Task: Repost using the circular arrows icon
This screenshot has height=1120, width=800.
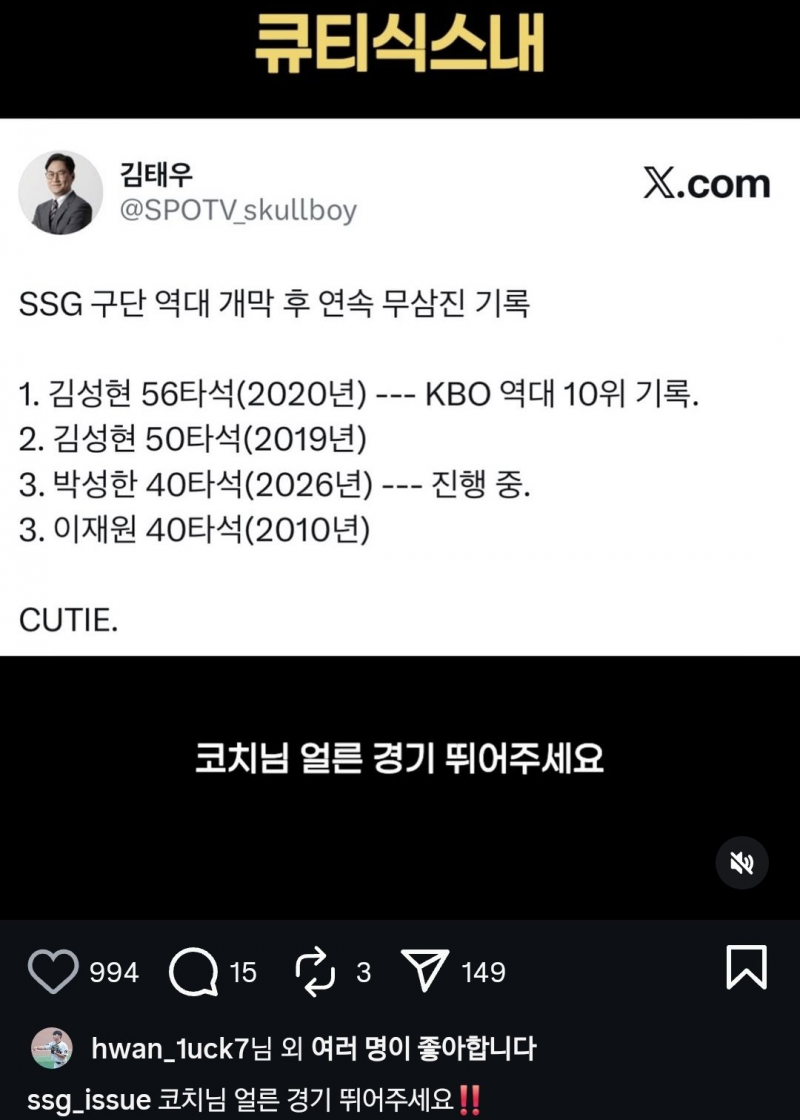Action: (320, 970)
